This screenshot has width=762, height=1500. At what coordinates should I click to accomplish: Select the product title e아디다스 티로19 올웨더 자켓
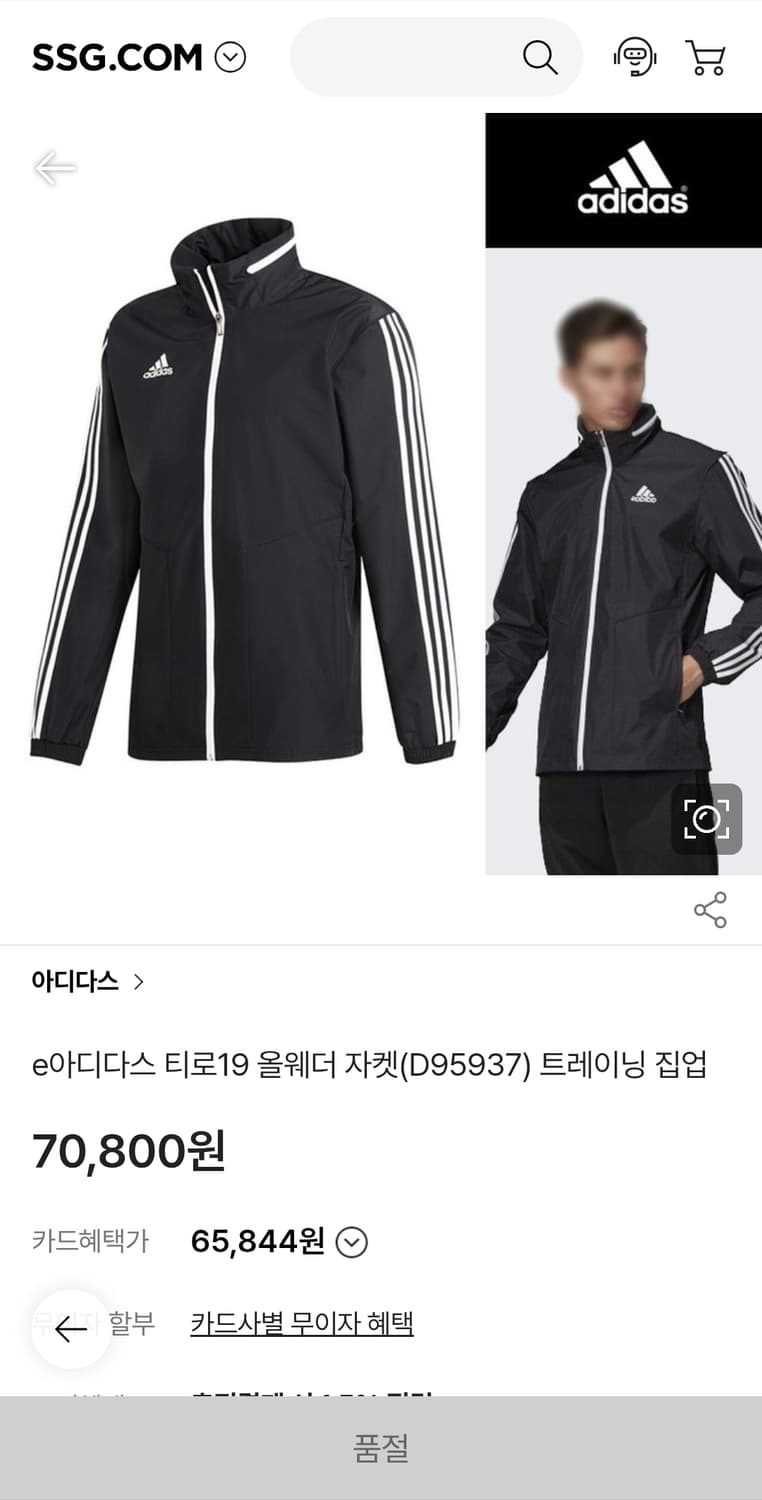click(x=370, y=1066)
